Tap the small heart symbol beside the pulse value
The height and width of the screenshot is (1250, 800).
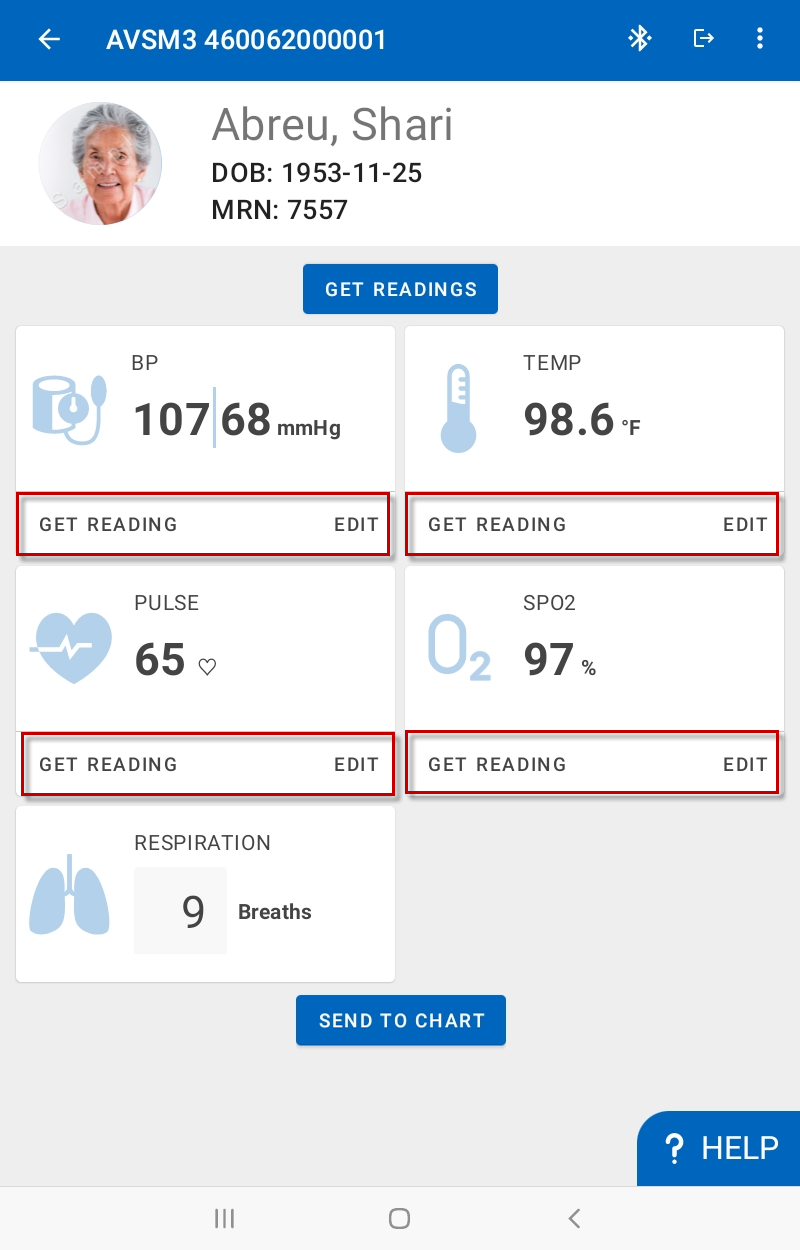206,664
